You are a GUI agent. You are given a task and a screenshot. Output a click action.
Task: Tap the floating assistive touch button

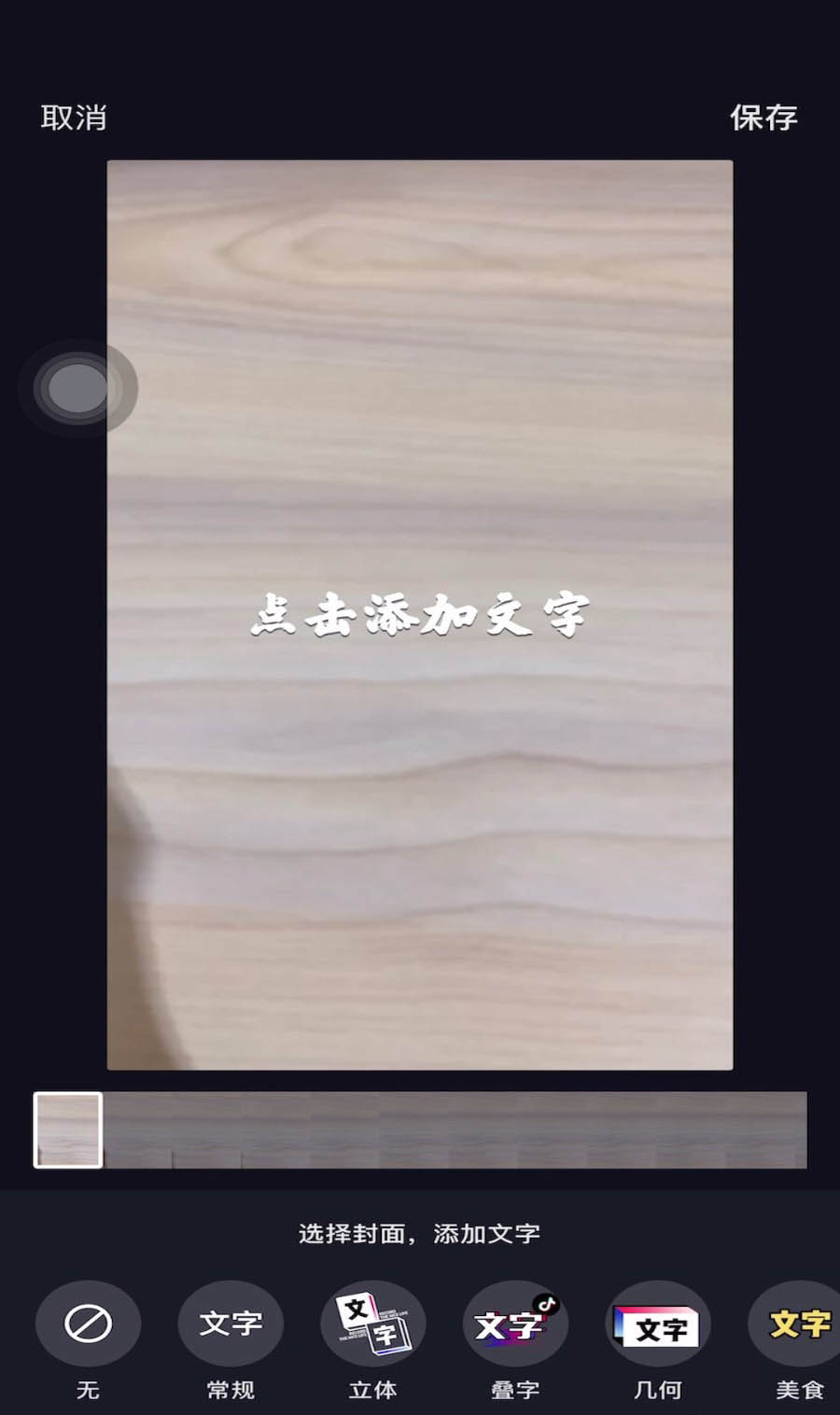78,388
